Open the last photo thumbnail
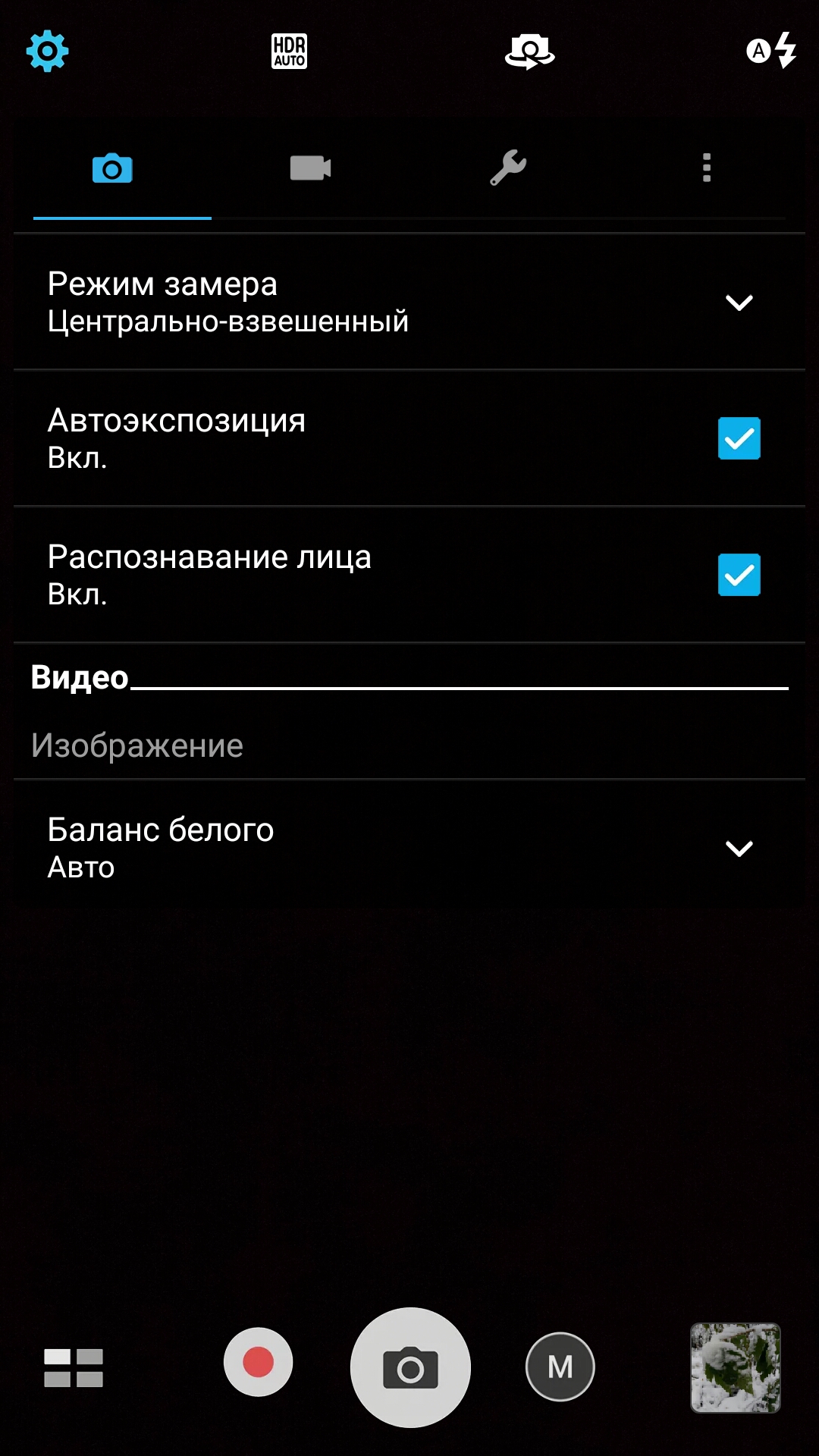The image size is (819, 1456). [x=736, y=1368]
